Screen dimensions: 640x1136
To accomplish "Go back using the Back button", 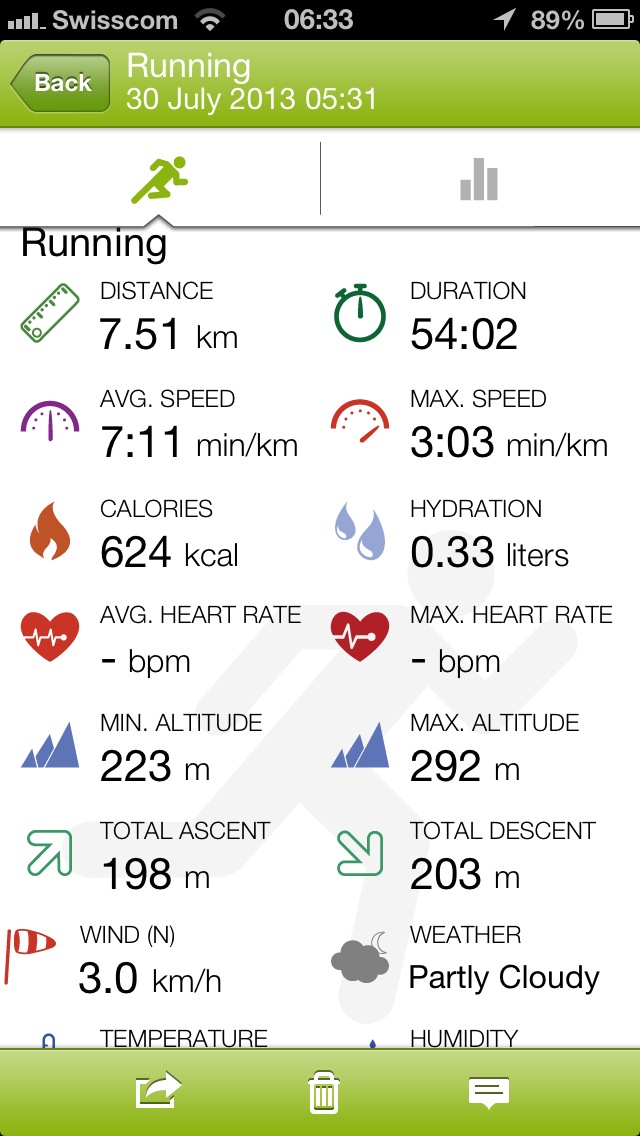I will [x=60, y=83].
